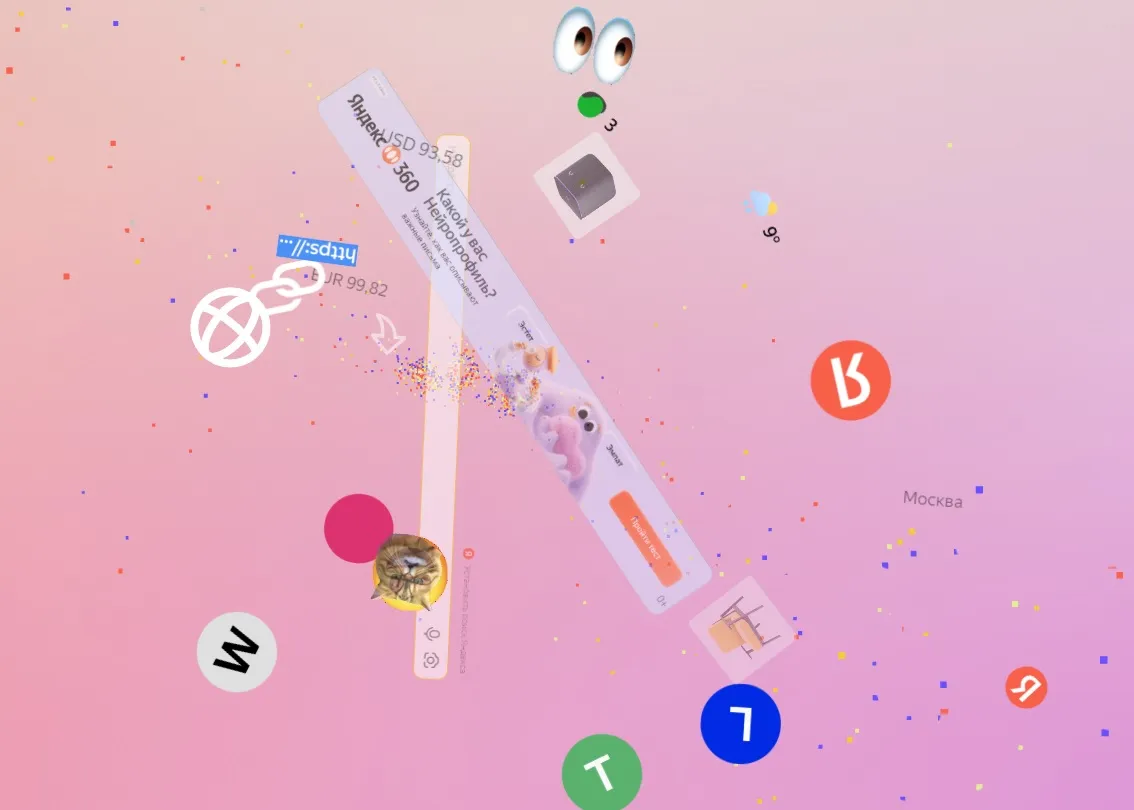
Task: Open the grey speaker product tile
Action: 585,186
